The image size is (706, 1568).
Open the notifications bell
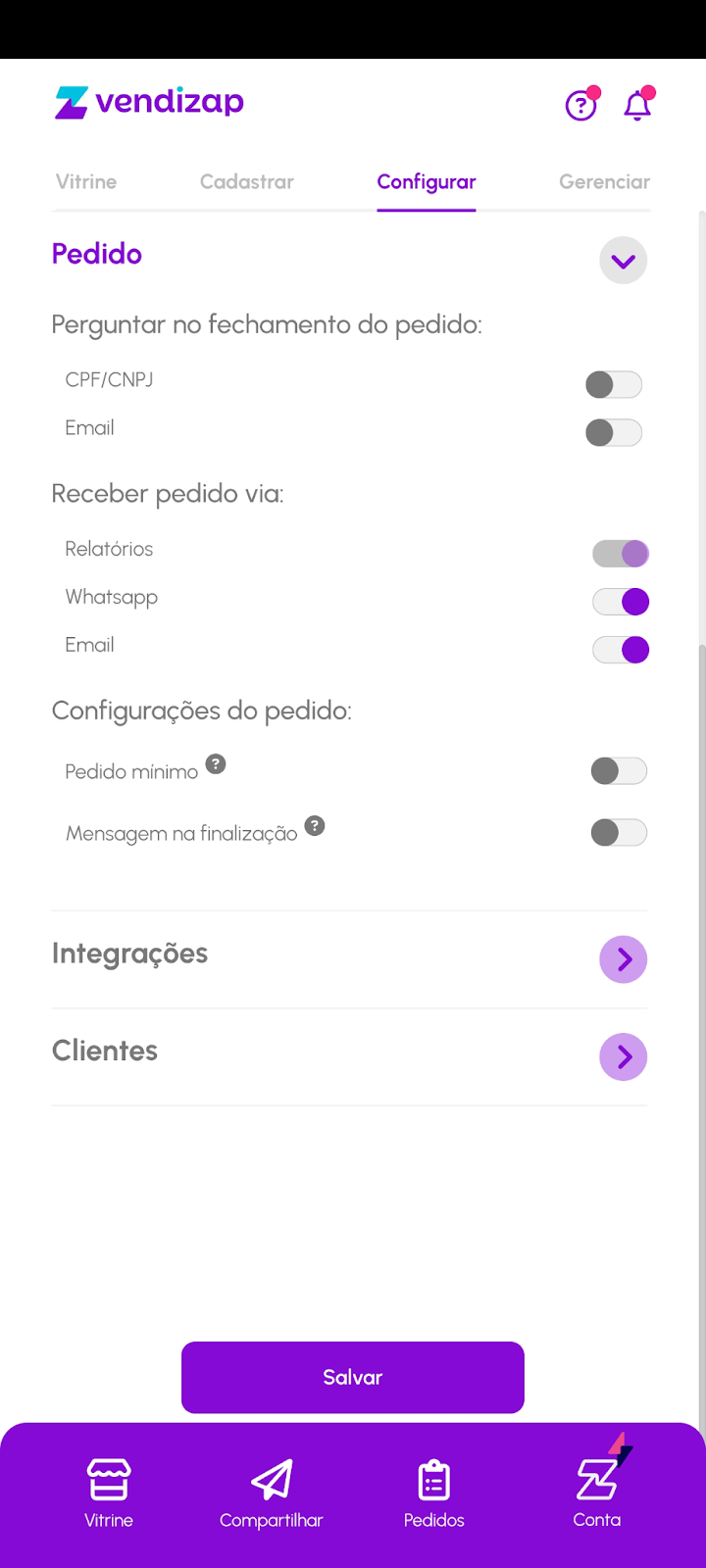[x=637, y=105]
